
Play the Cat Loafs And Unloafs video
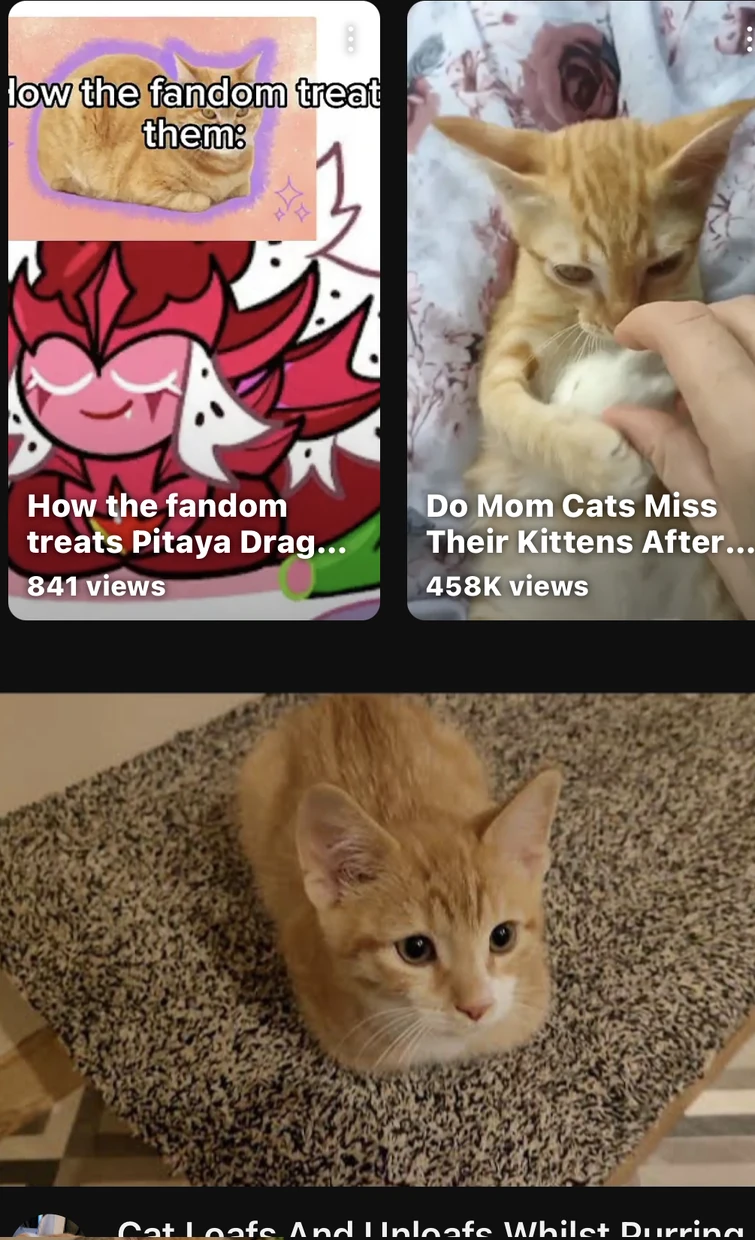[377, 938]
